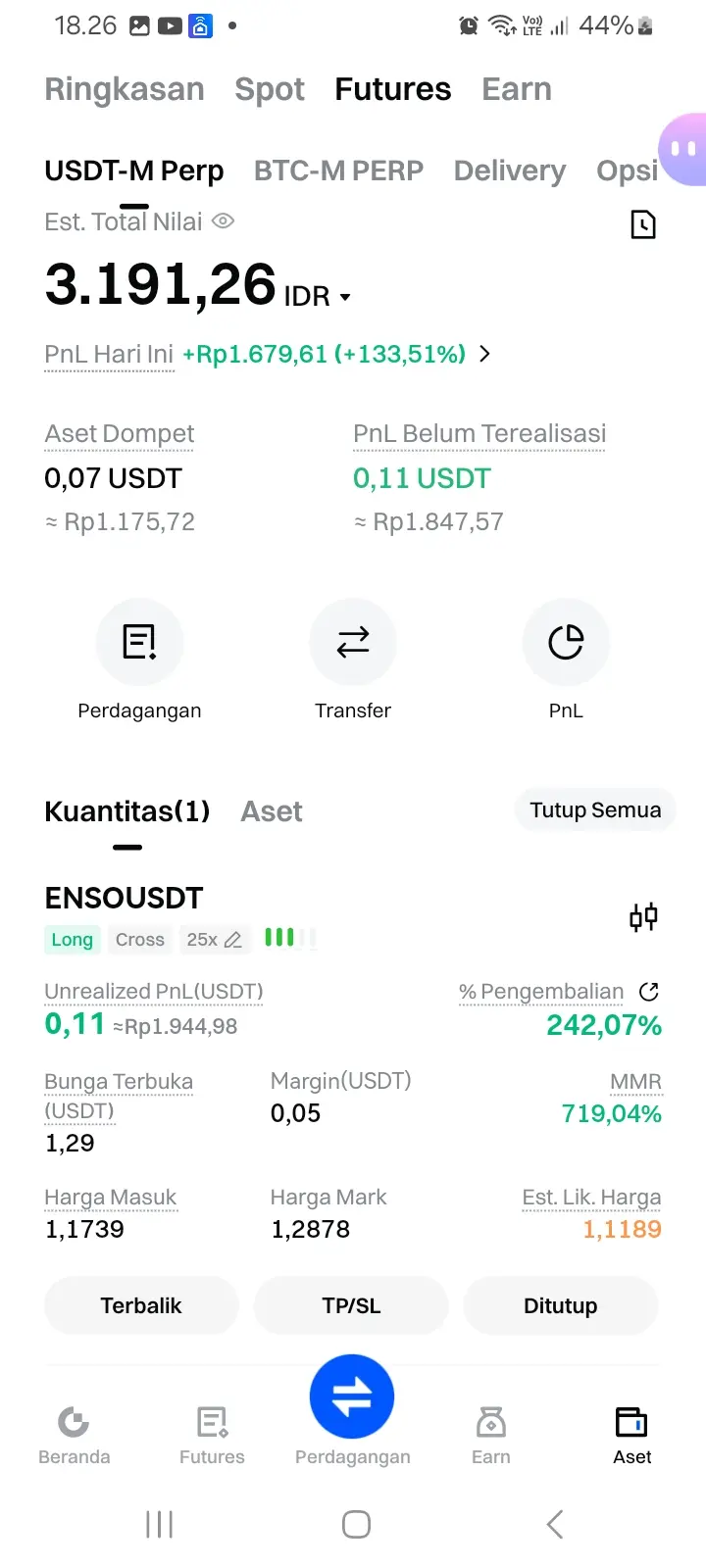Switch to the Aset positions tab
Screen dimensions: 706x1568
tap(272, 811)
